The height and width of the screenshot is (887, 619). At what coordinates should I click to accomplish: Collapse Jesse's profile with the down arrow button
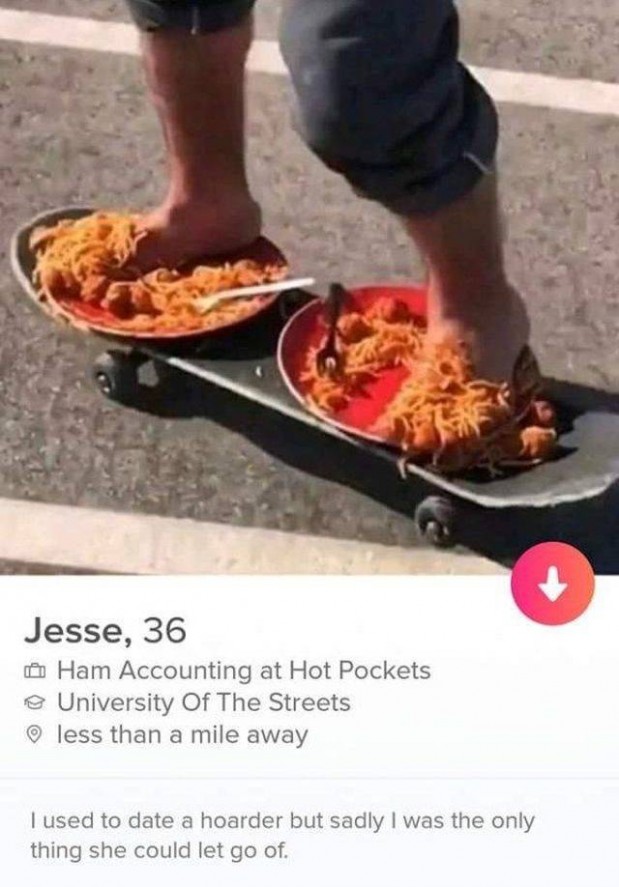point(552,583)
